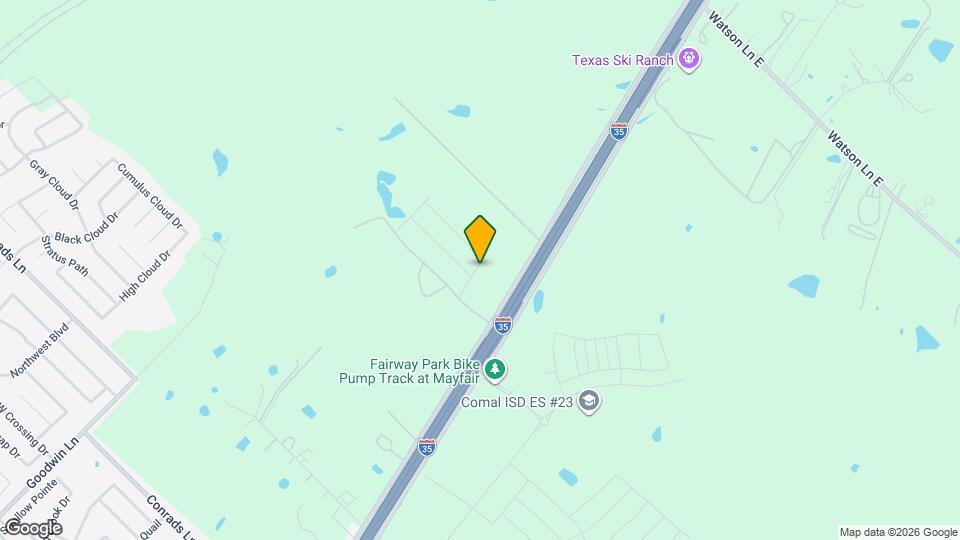Open the Texas Ski Ranch place pin
Screen dimensions: 960x540
tap(689, 60)
